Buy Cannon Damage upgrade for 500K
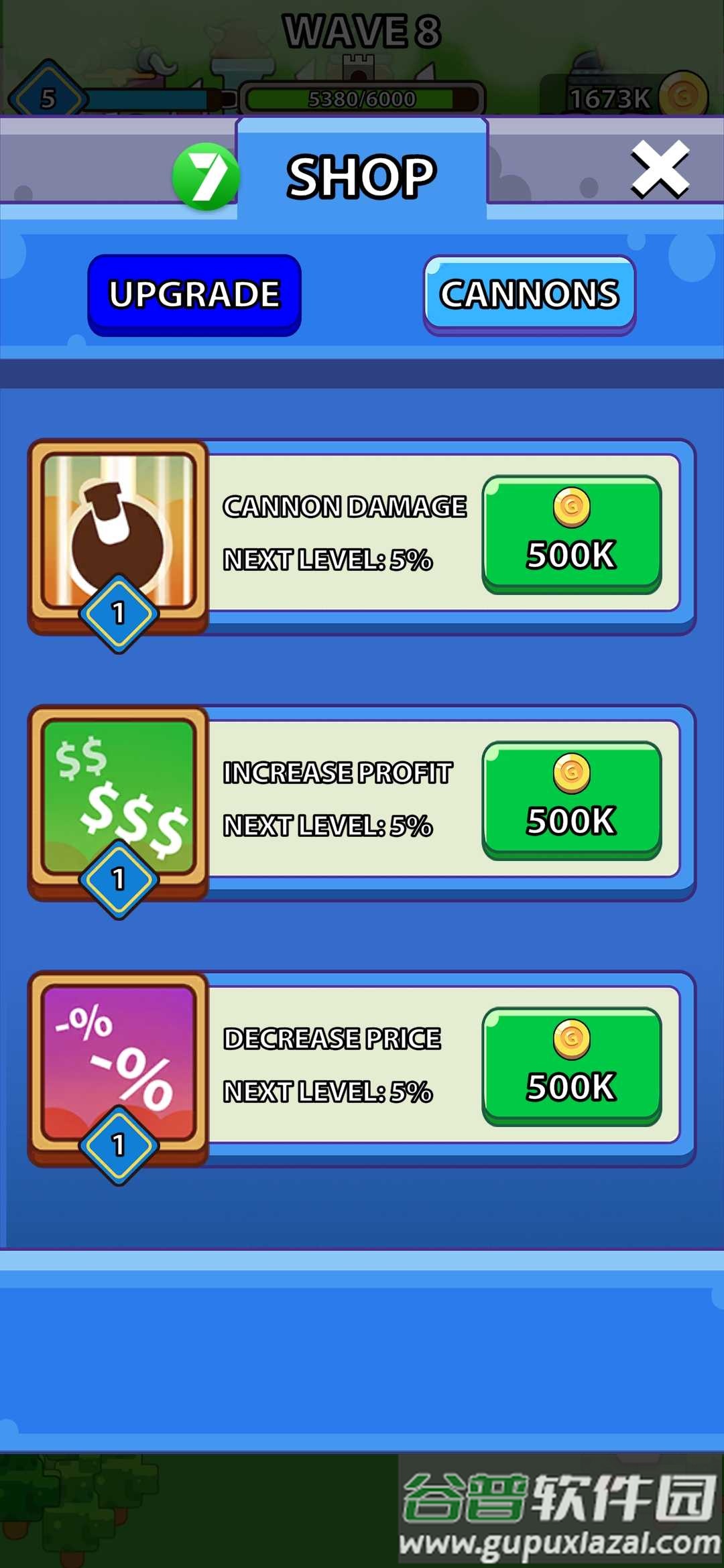Screen dimensions: 724x1568 tap(572, 534)
